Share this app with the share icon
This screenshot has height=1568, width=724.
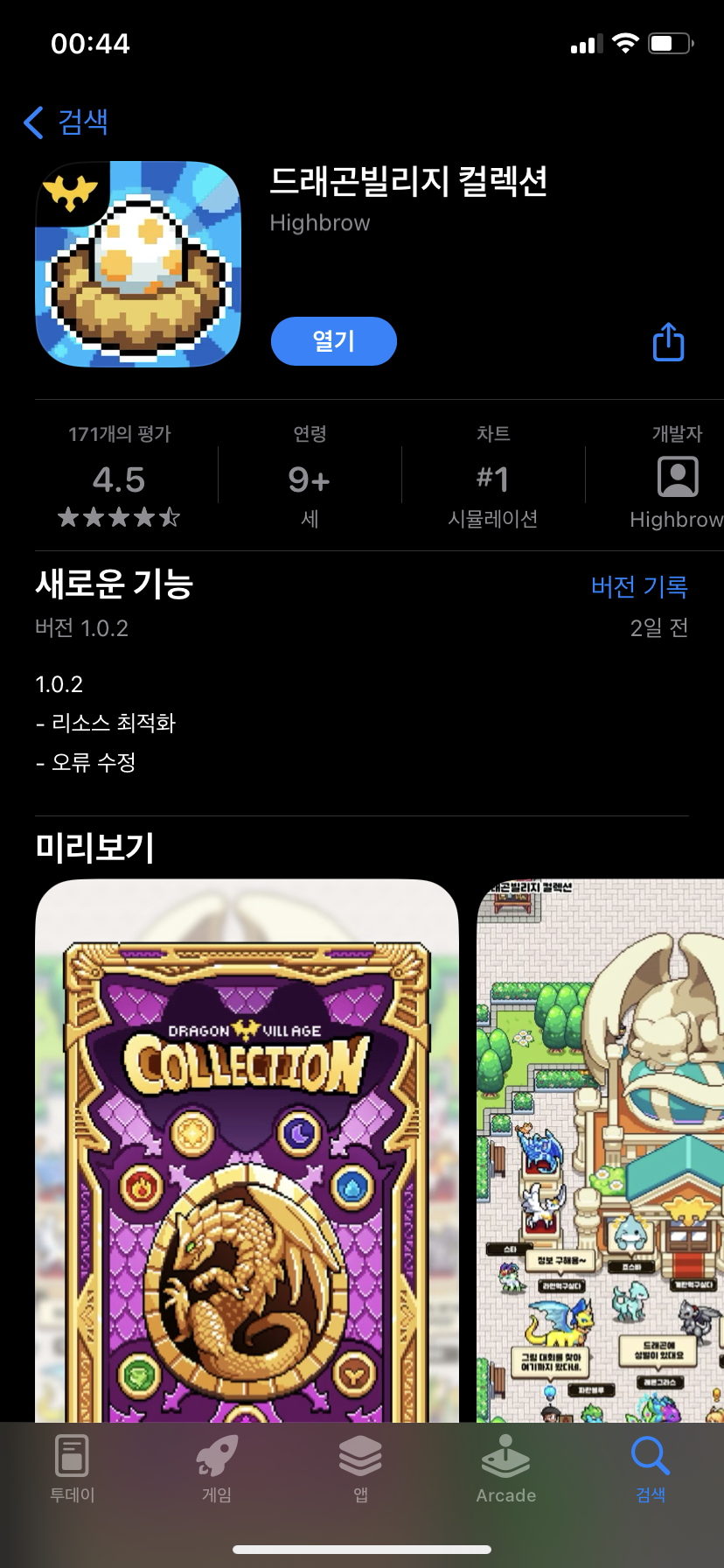coord(669,342)
